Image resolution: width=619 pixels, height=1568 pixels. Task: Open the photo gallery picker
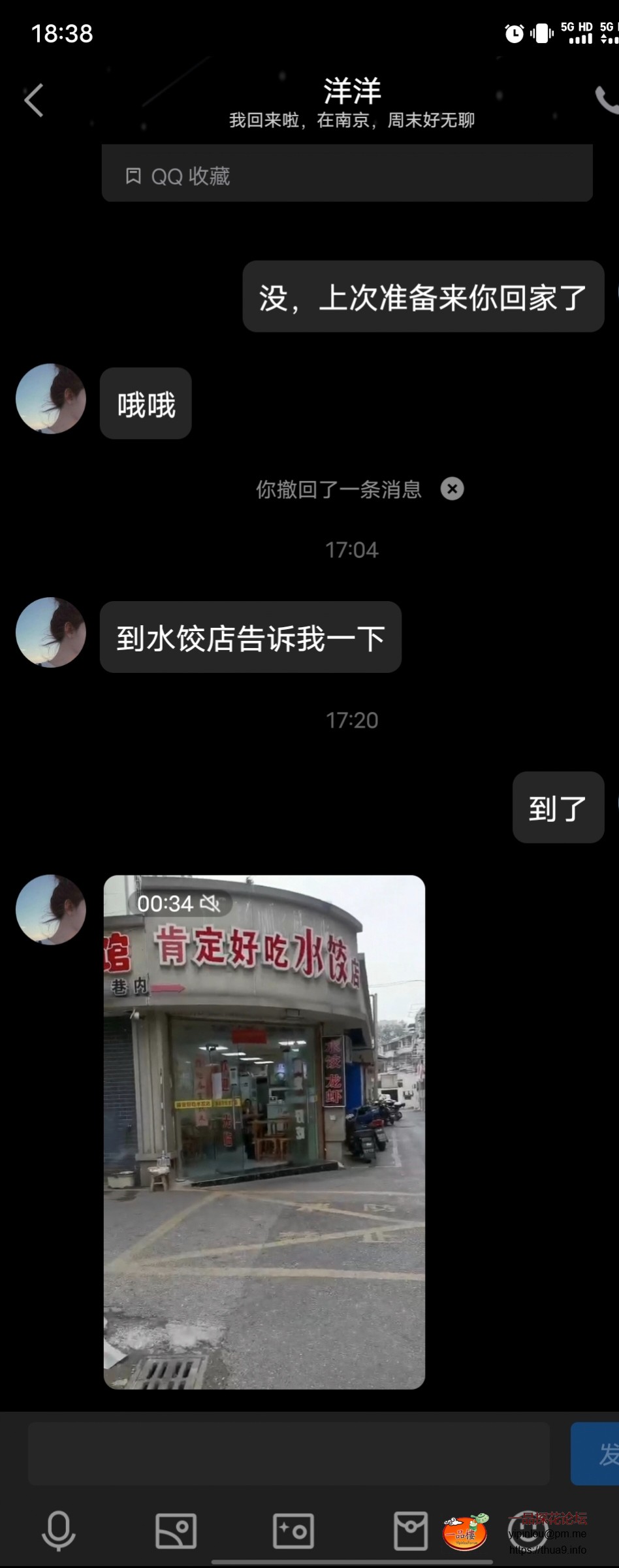176,1530
